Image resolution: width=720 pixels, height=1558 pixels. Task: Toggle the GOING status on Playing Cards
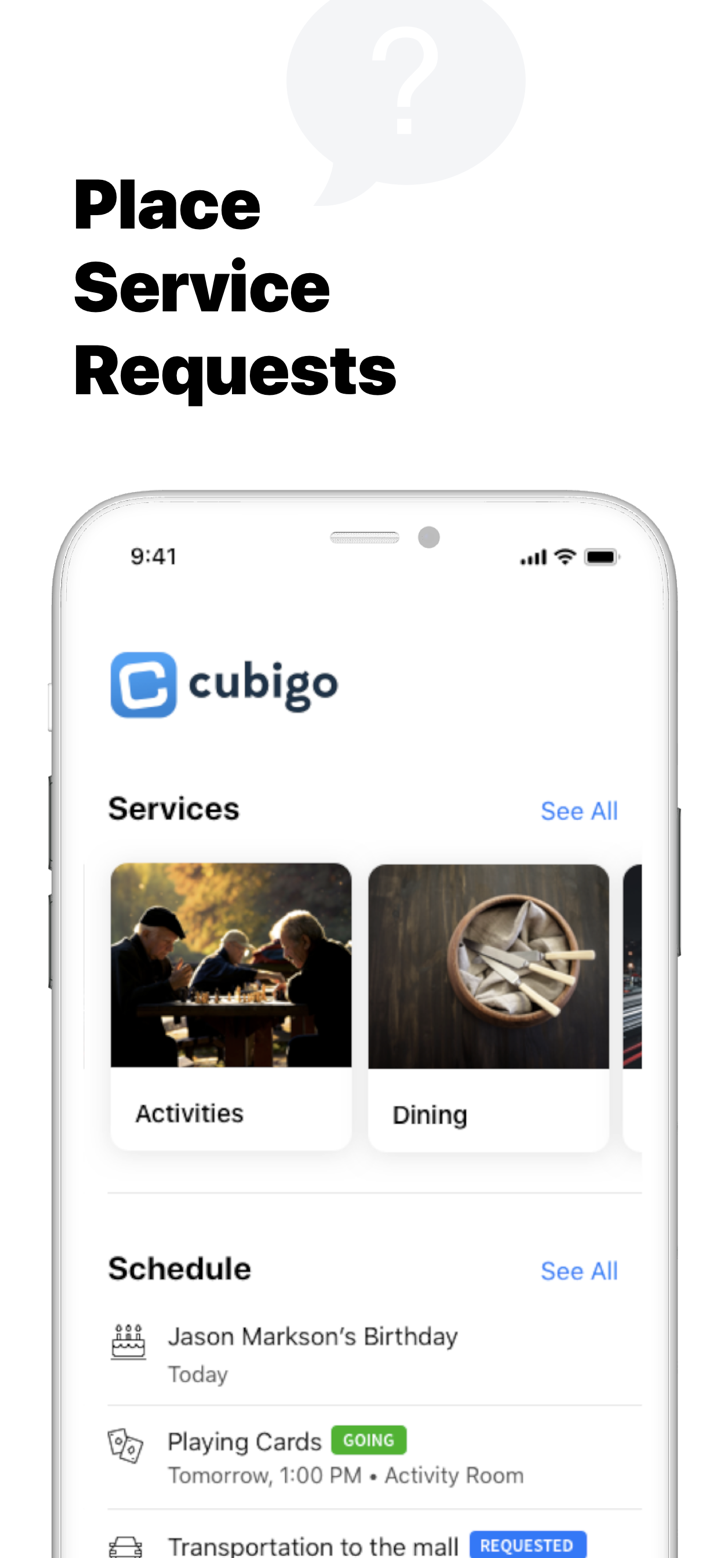coord(368,1440)
